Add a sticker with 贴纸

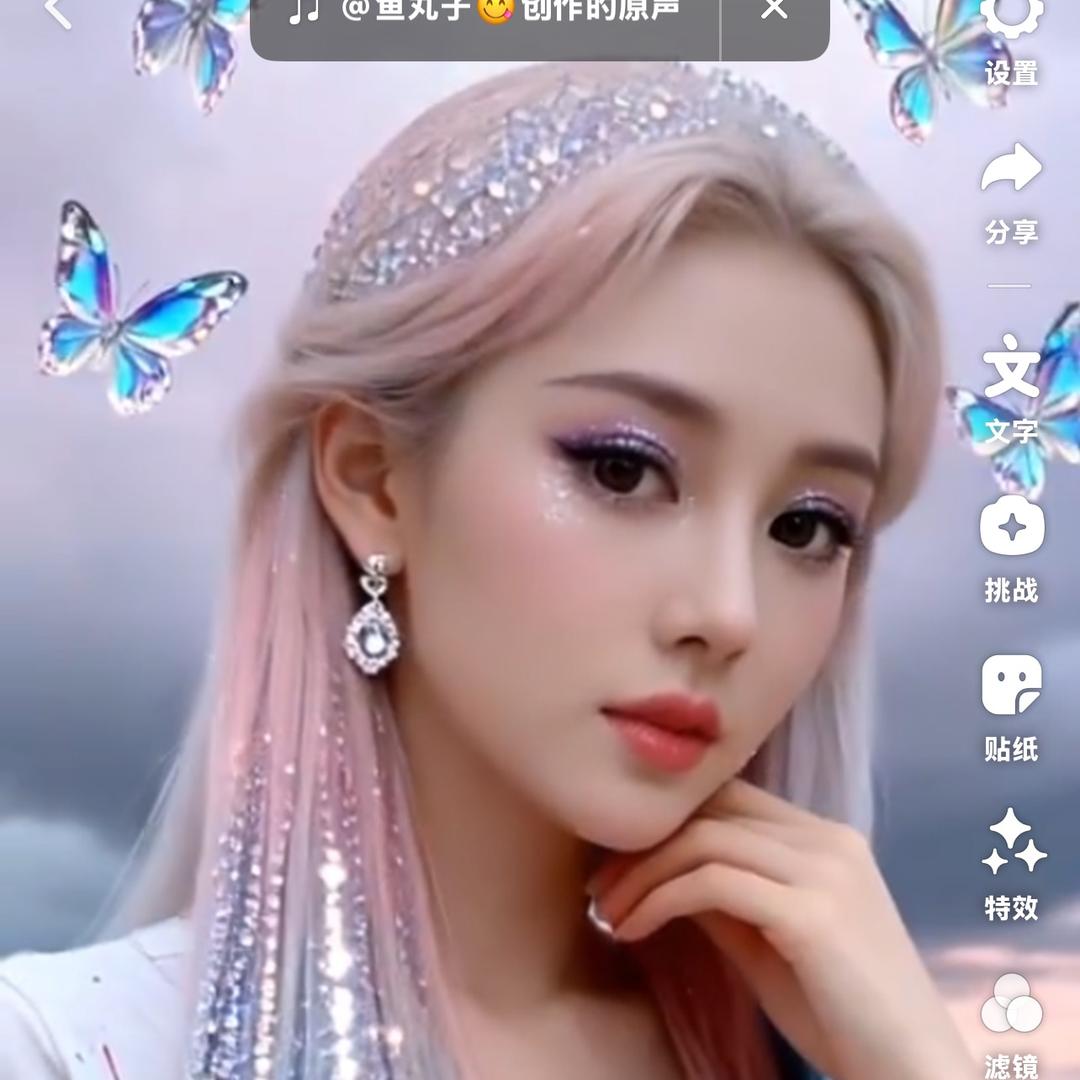[1011, 706]
